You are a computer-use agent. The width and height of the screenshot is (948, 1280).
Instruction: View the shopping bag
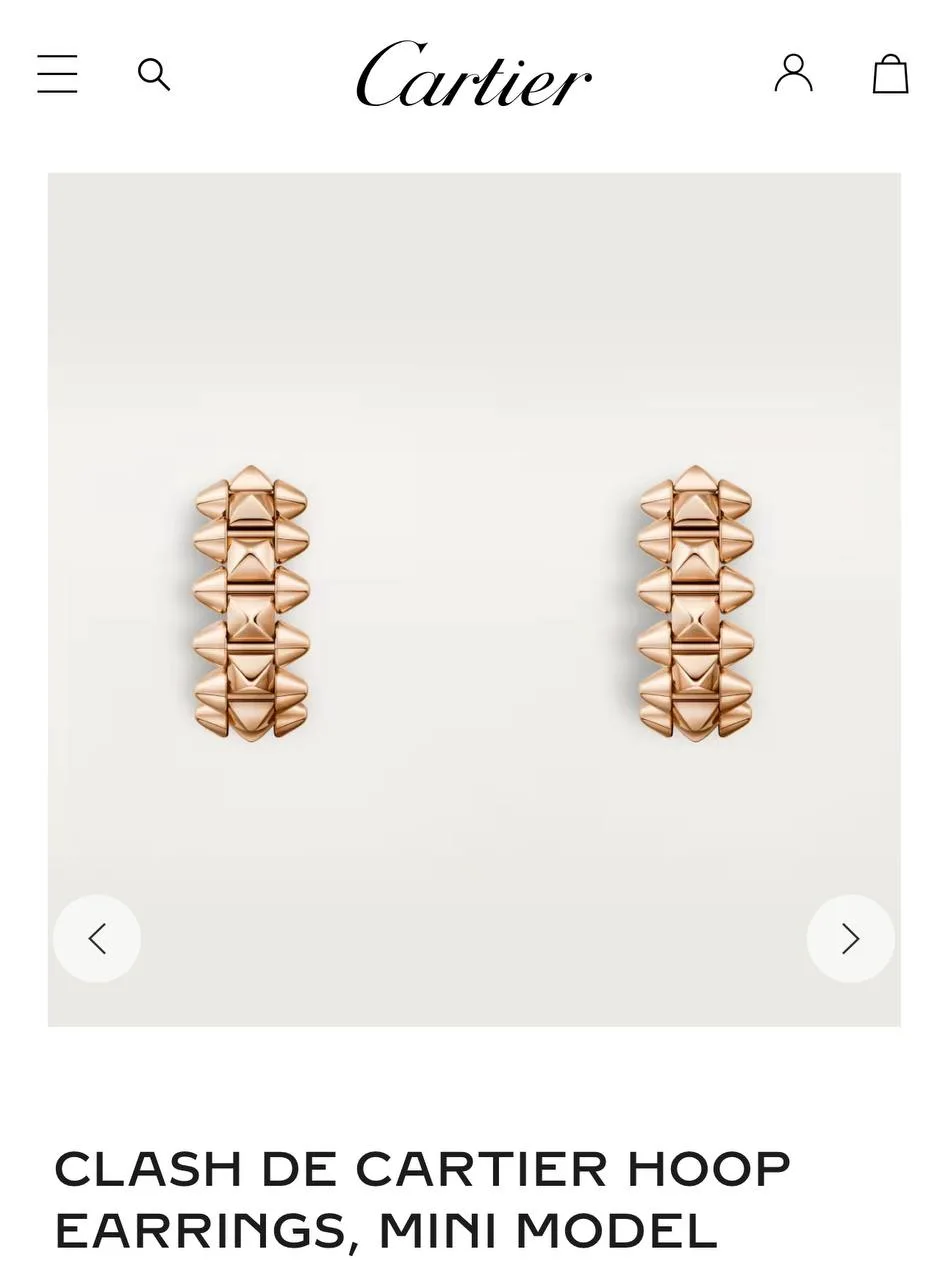(x=890, y=74)
